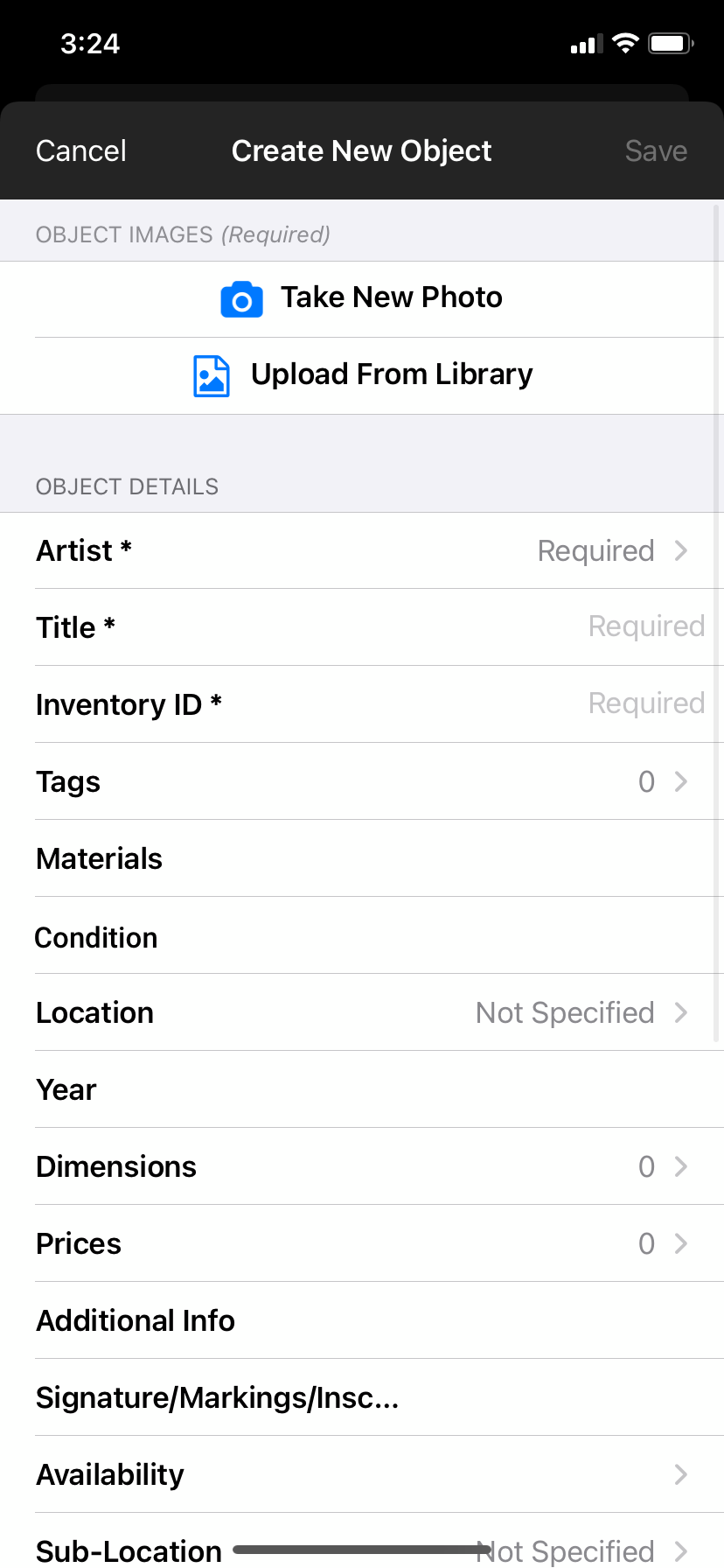Tap the Additional Info field
724x1568 pixels.
click(362, 1320)
